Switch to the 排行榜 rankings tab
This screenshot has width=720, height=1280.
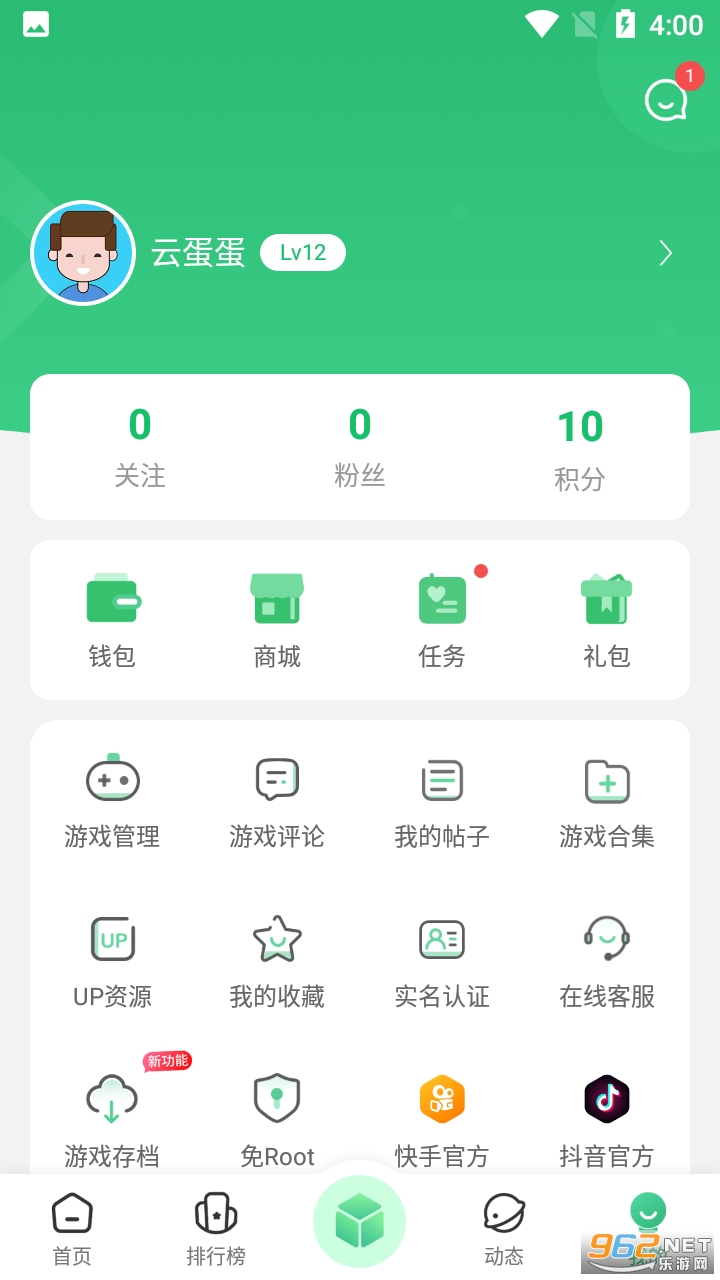click(216, 1230)
